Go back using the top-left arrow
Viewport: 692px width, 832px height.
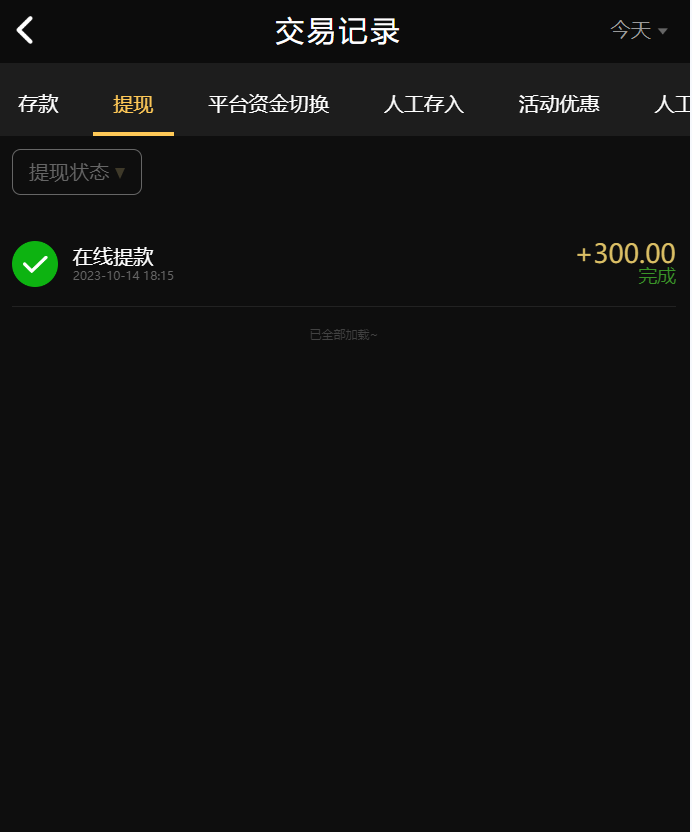coord(26,30)
